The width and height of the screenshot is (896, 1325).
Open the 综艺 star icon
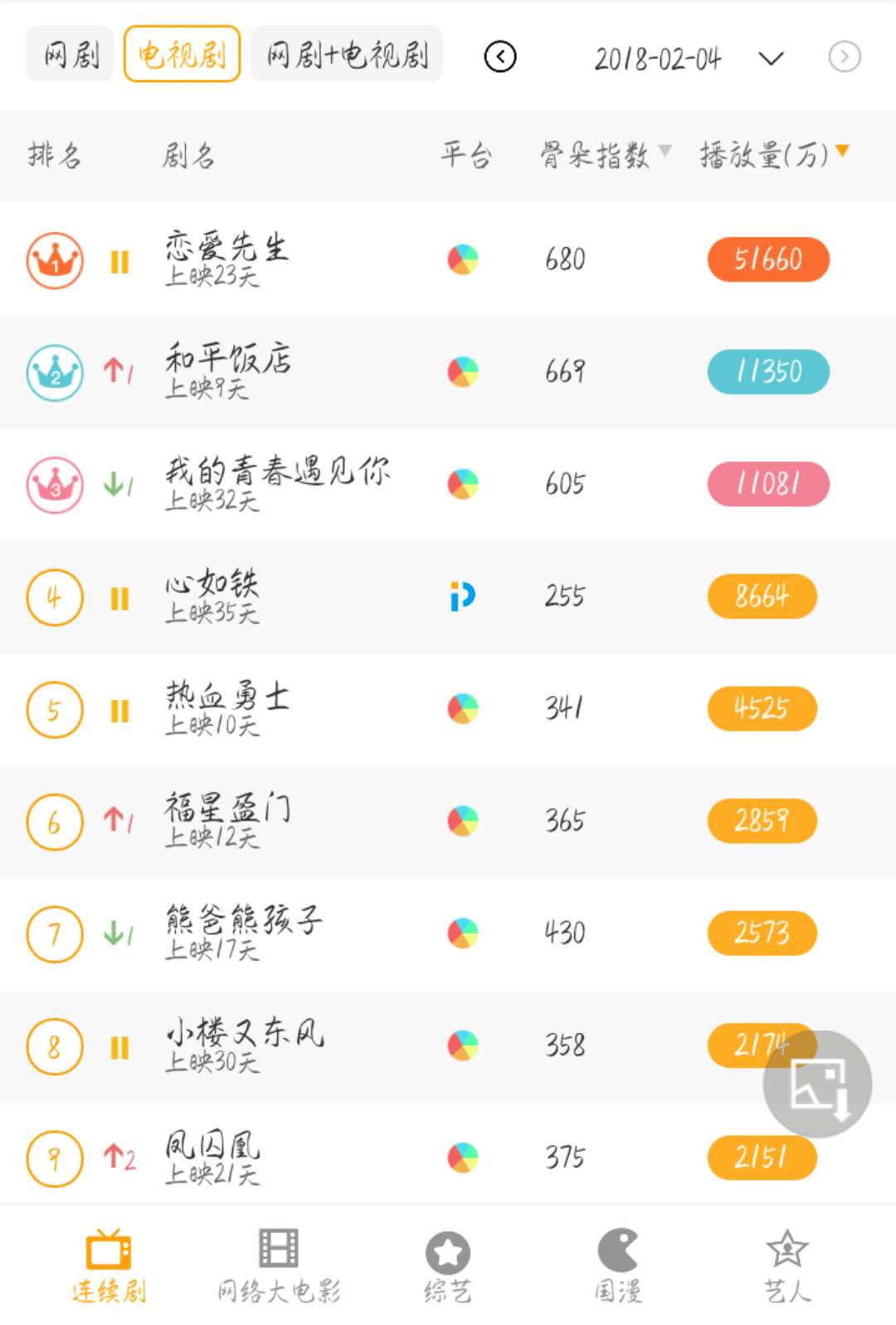(448, 1249)
